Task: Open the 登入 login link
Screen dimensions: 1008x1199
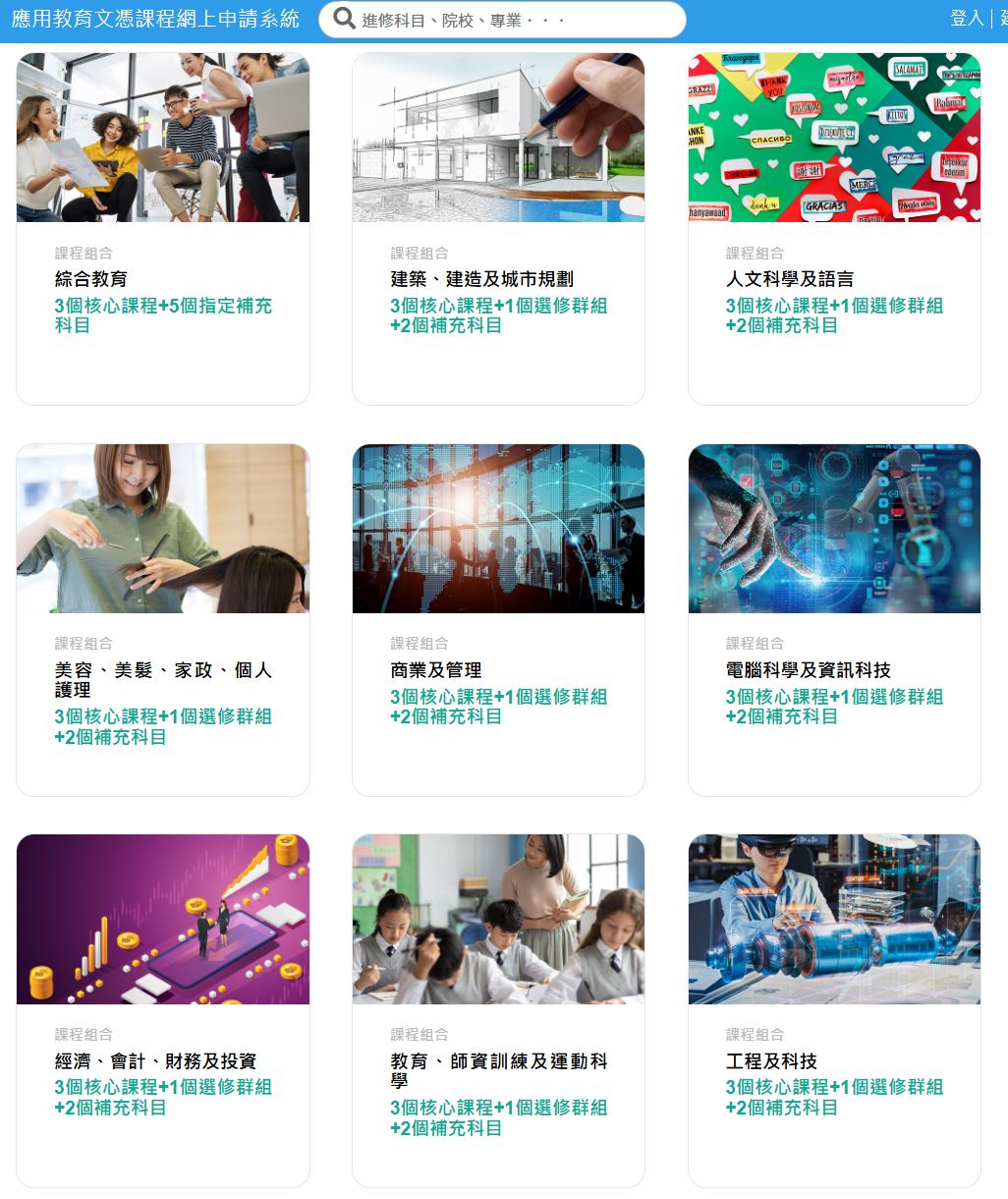Action: 966,19
